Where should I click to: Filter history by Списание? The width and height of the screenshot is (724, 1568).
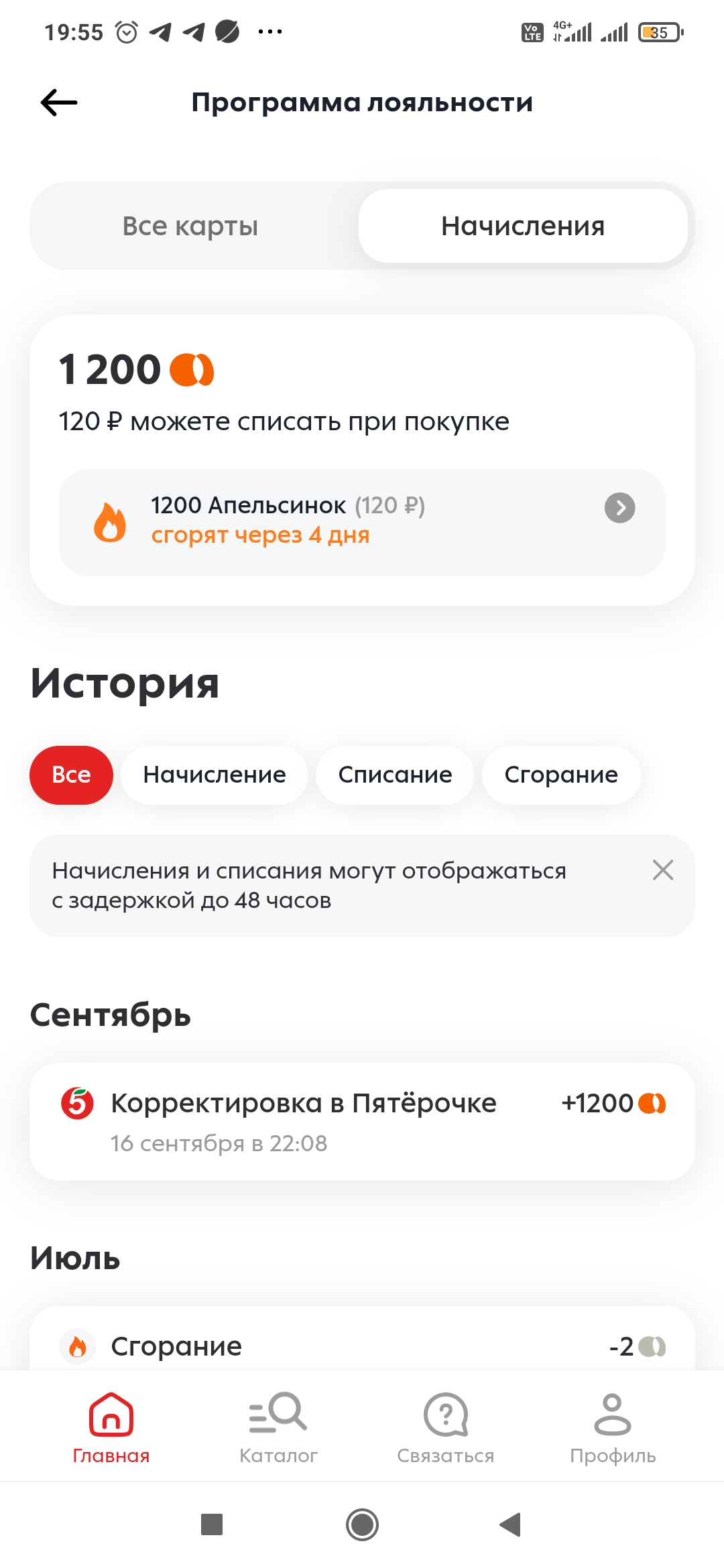point(395,775)
